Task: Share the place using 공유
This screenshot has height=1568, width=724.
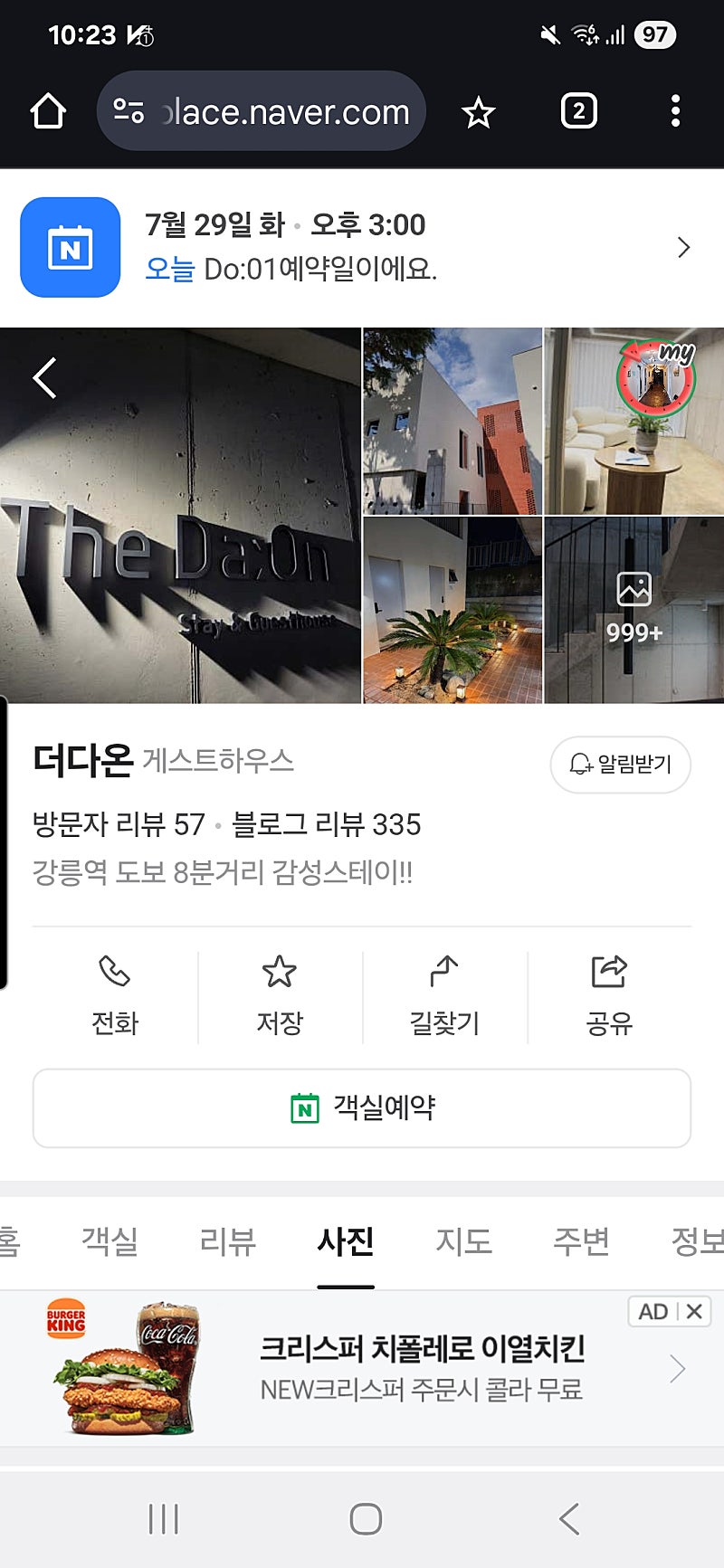Action: (609, 995)
